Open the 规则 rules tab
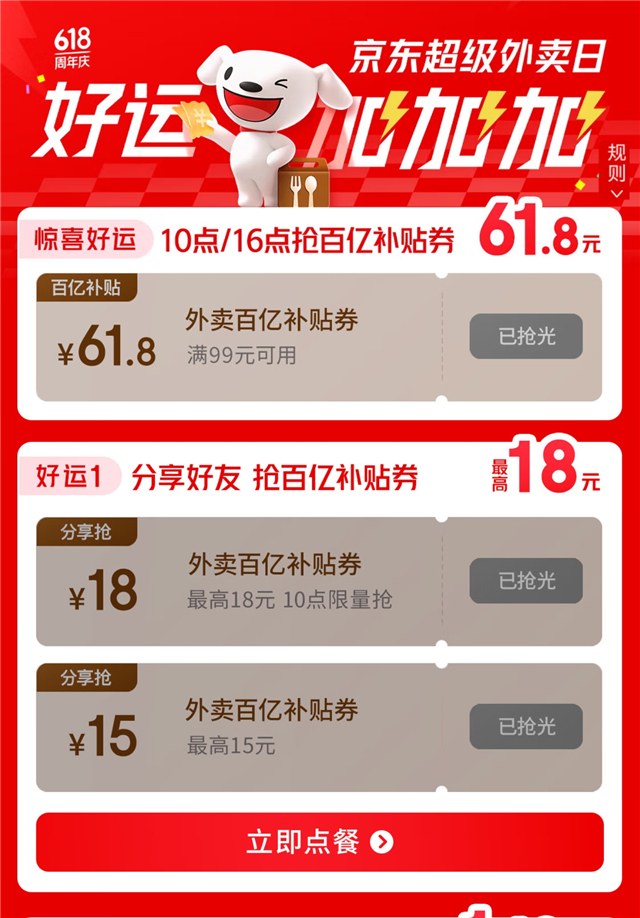Screen dimensions: 640x918 [x=617, y=167]
